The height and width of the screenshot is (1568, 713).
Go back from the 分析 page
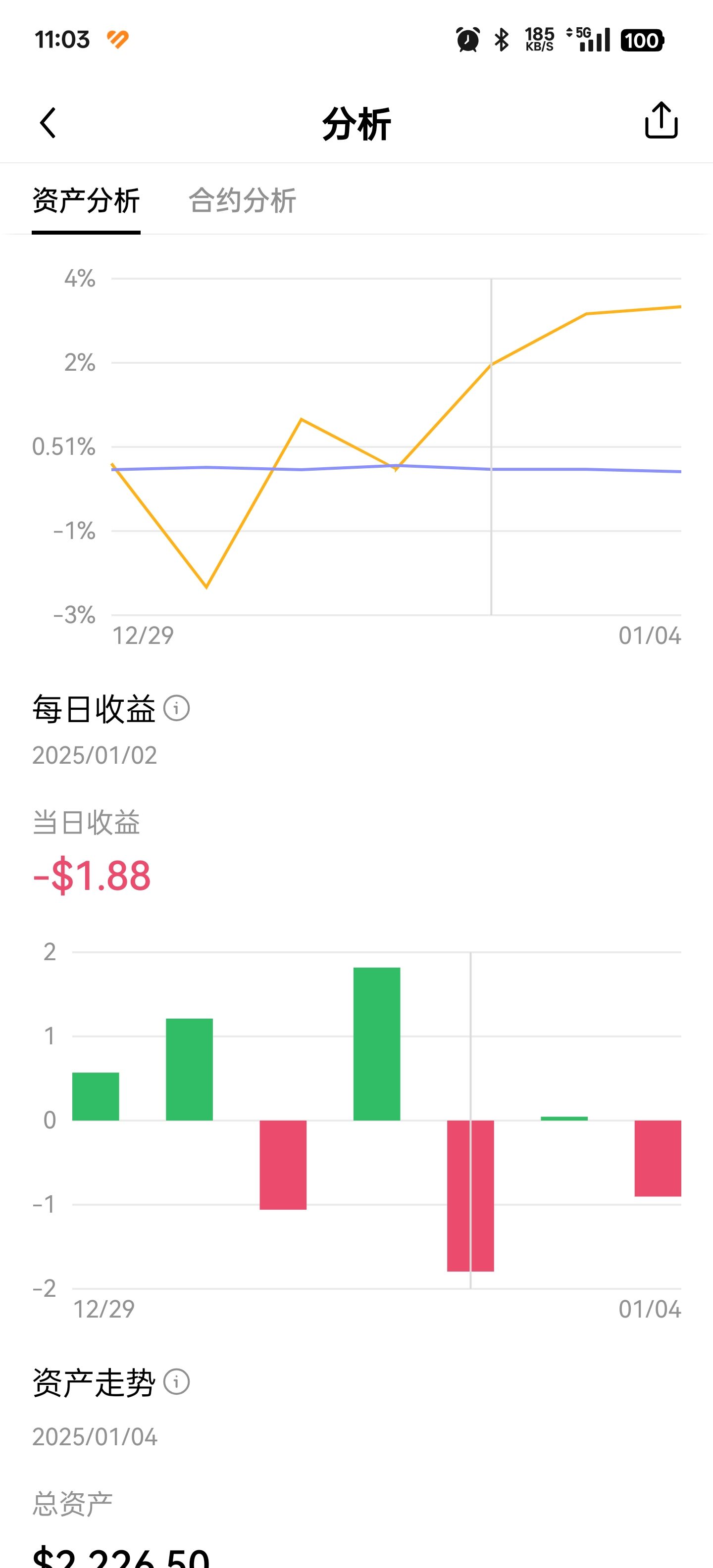[x=48, y=123]
